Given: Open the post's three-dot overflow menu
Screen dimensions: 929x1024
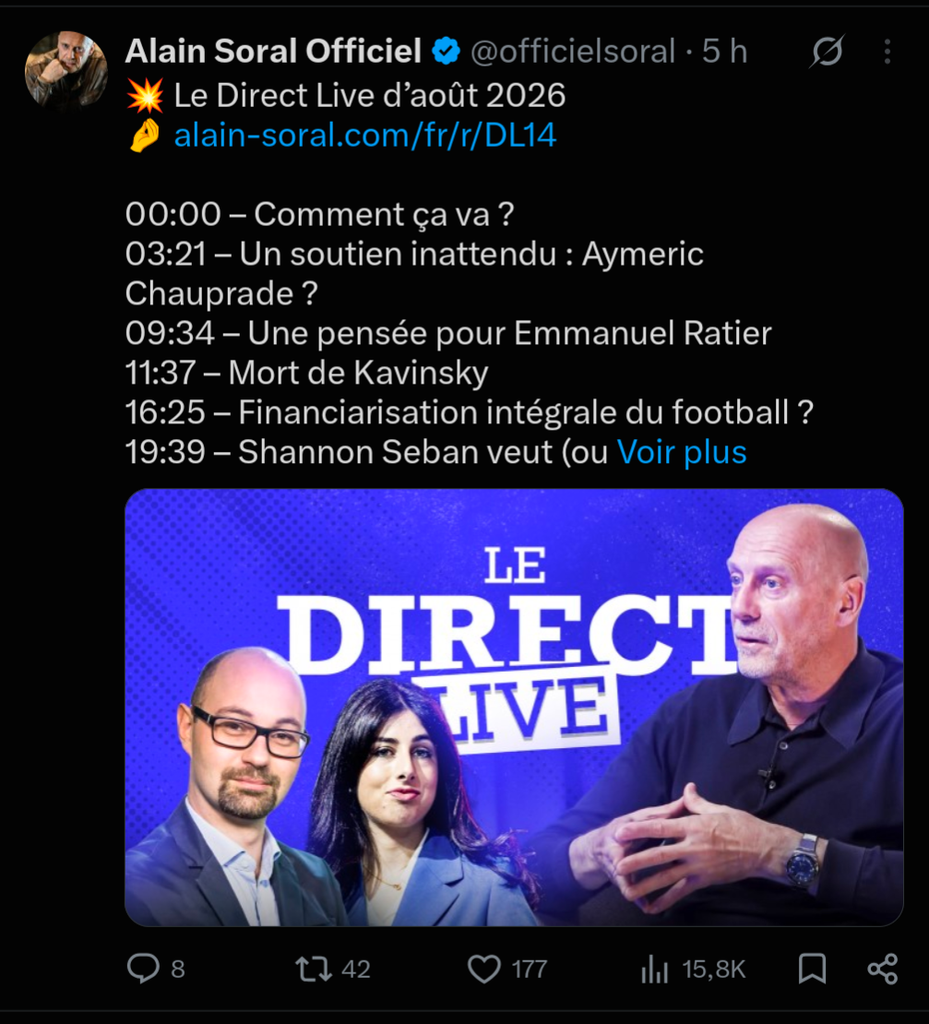Looking at the screenshot, I should pyautogui.click(x=887, y=51).
